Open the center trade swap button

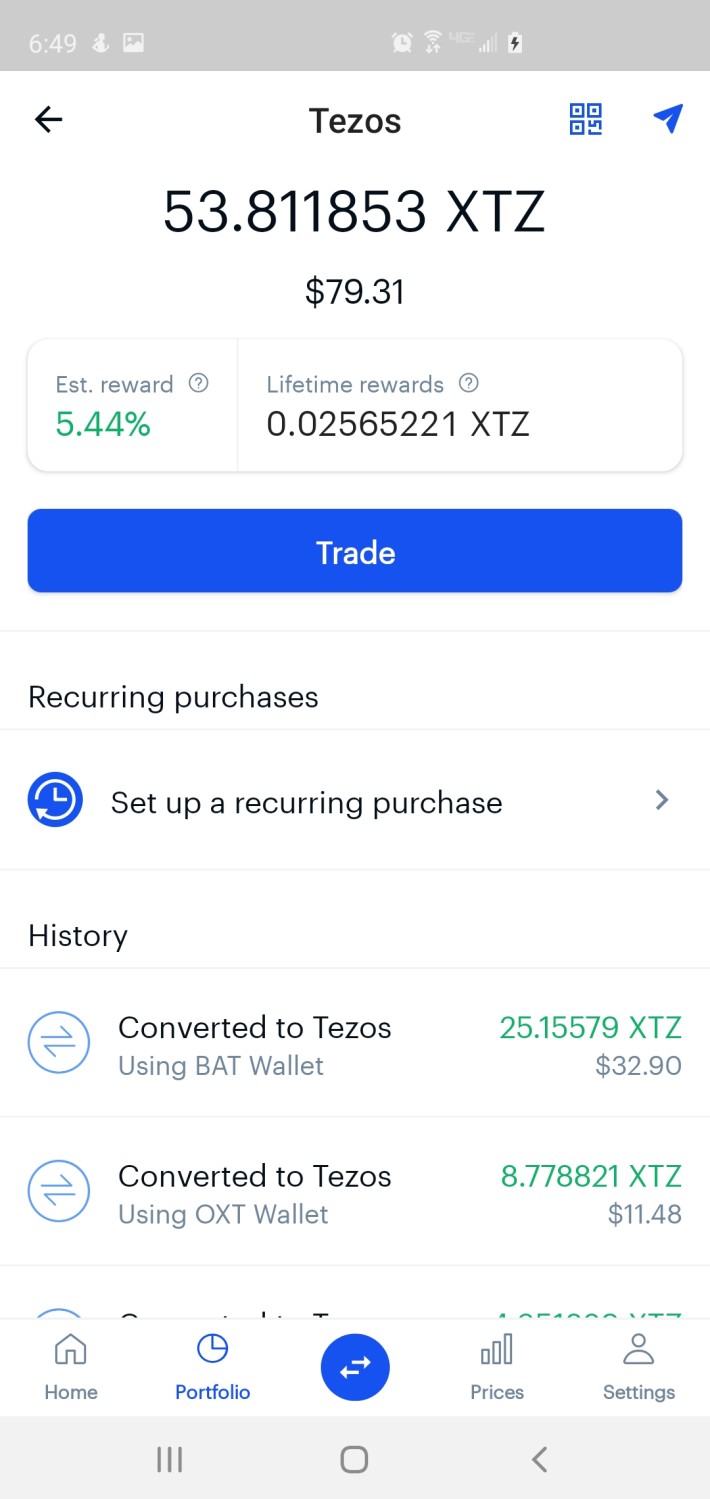(x=355, y=1367)
